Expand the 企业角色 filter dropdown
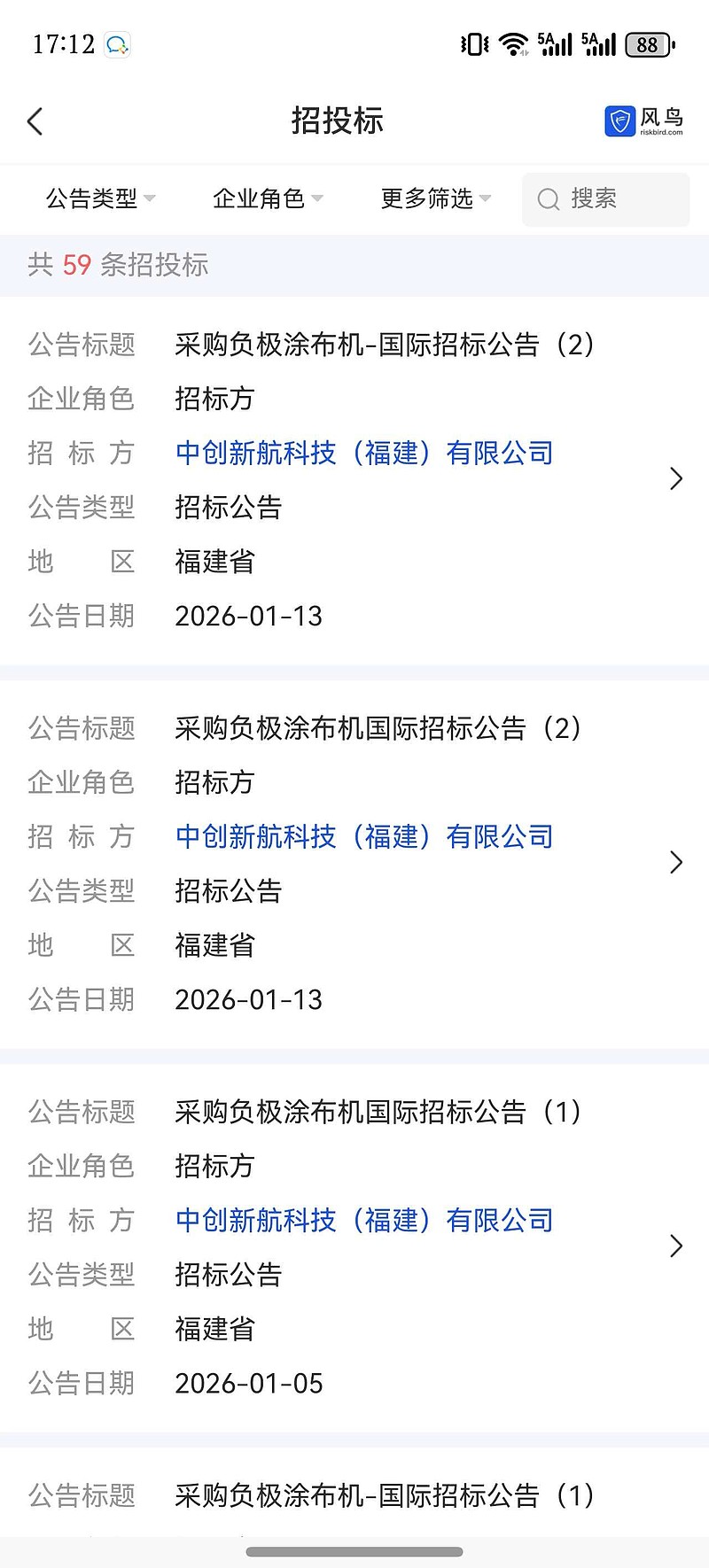 [x=266, y=198]
